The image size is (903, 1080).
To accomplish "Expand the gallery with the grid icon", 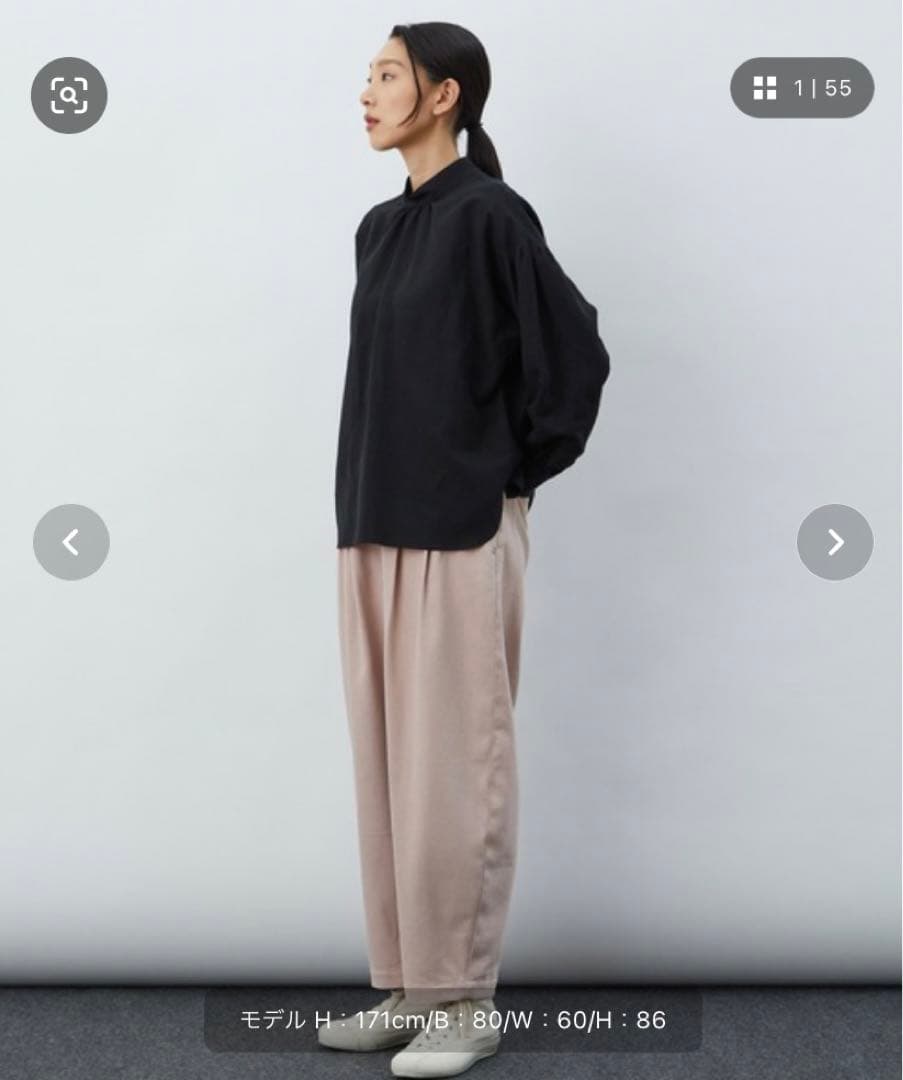I will tap(764, 90).
